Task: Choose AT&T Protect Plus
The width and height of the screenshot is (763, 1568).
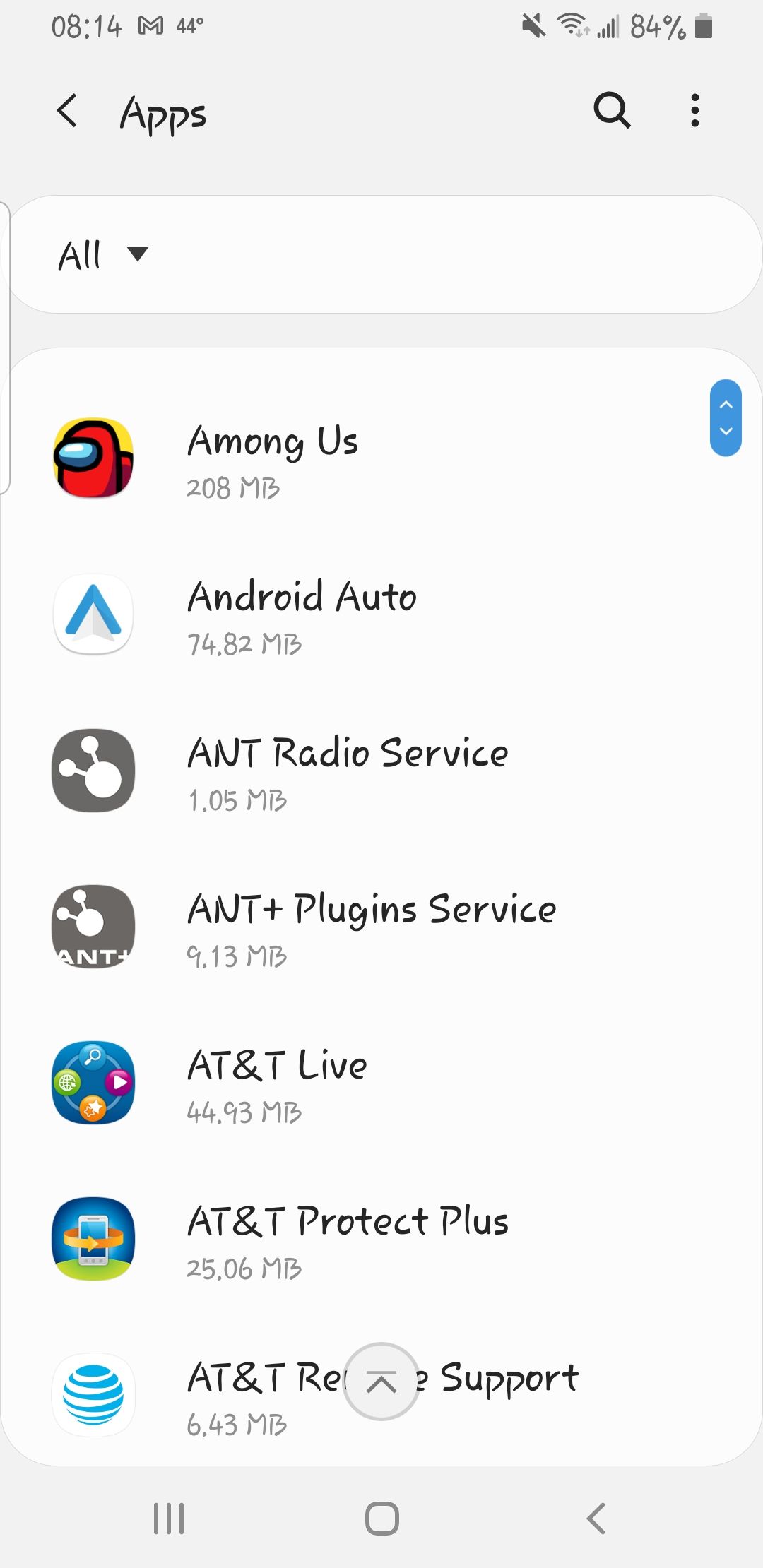Action: (348, 1240)
